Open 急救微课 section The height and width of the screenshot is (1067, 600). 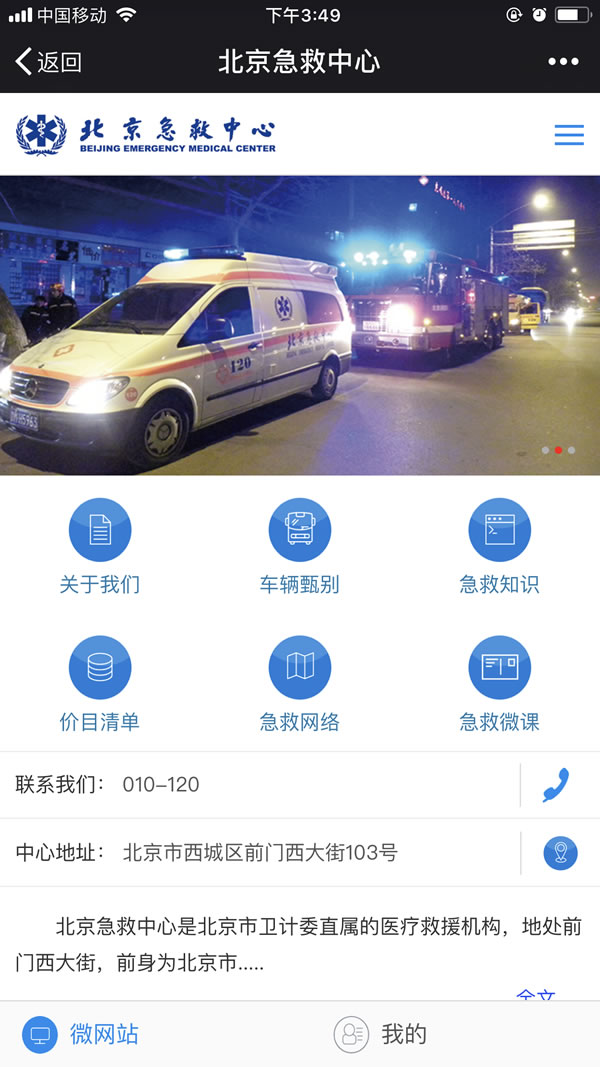click(500, 685)
